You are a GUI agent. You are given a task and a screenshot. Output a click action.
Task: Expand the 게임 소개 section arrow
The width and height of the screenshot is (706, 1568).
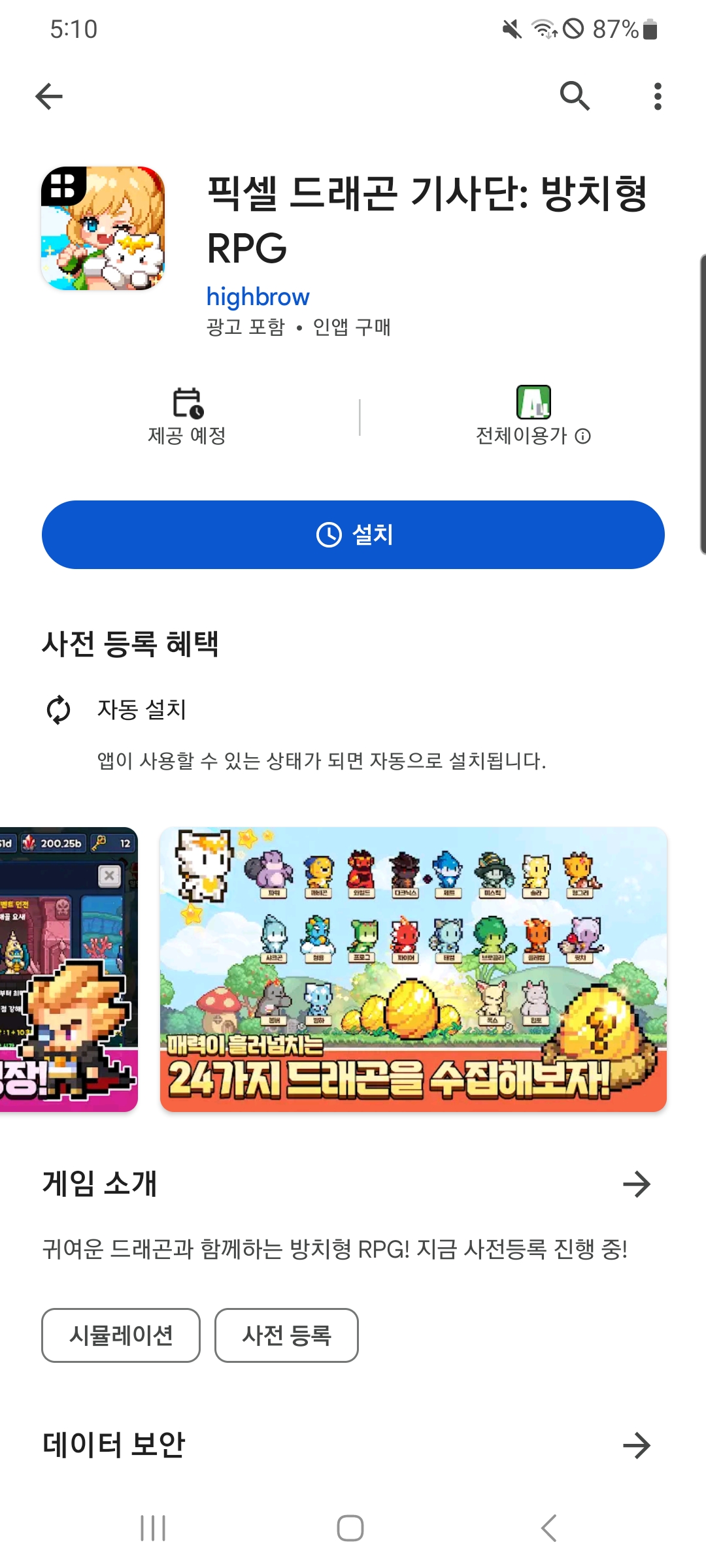pos(637,1184)
